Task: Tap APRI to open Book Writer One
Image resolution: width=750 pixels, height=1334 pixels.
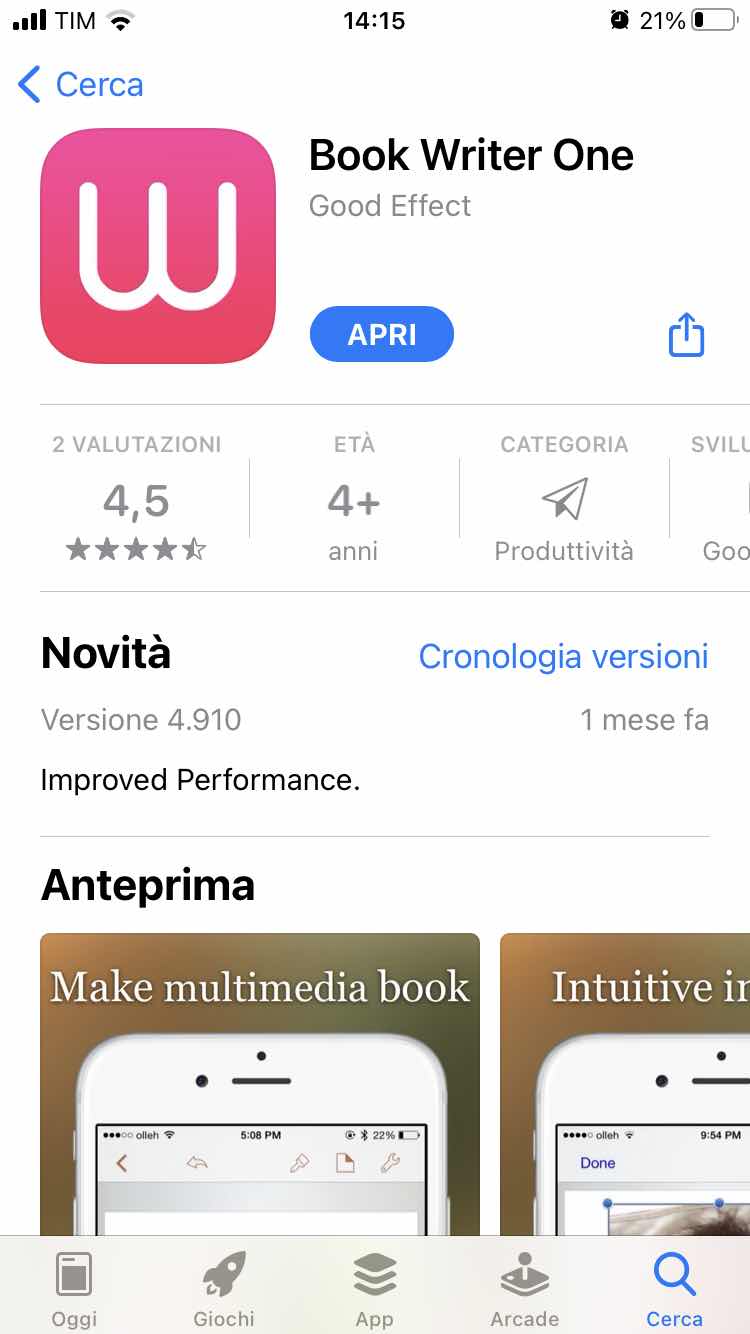Action: pyautogui.click(x=382, y=334)
